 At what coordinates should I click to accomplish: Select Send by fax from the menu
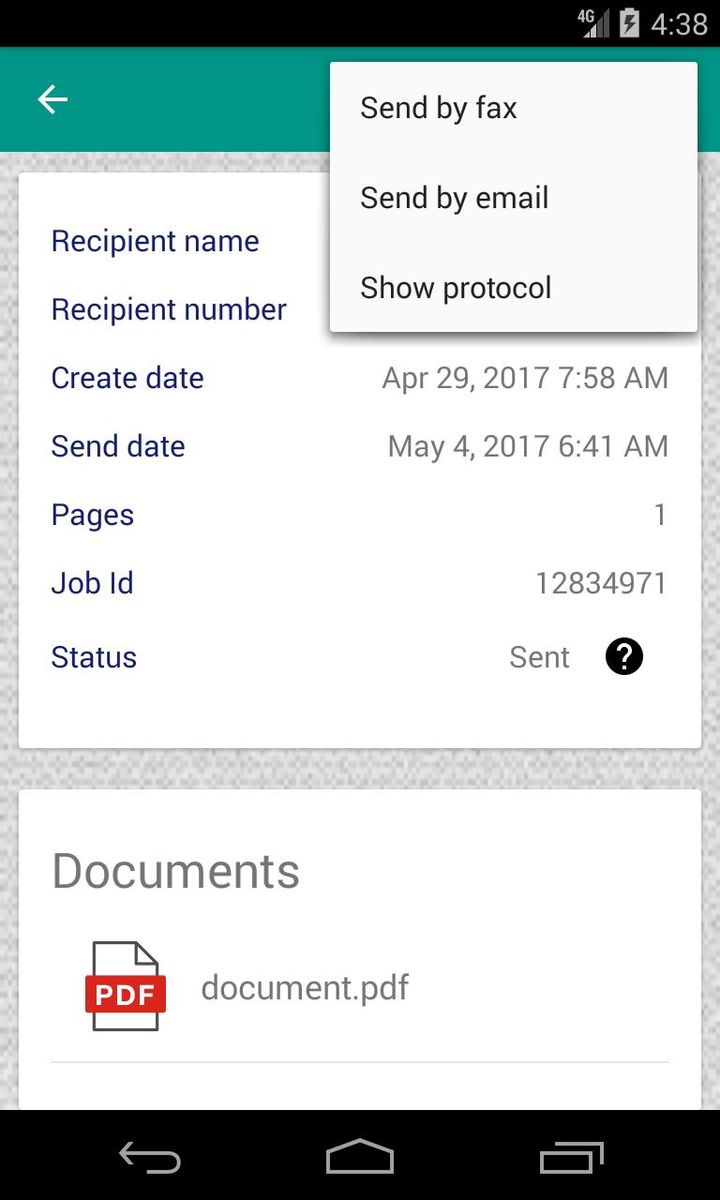438,107
